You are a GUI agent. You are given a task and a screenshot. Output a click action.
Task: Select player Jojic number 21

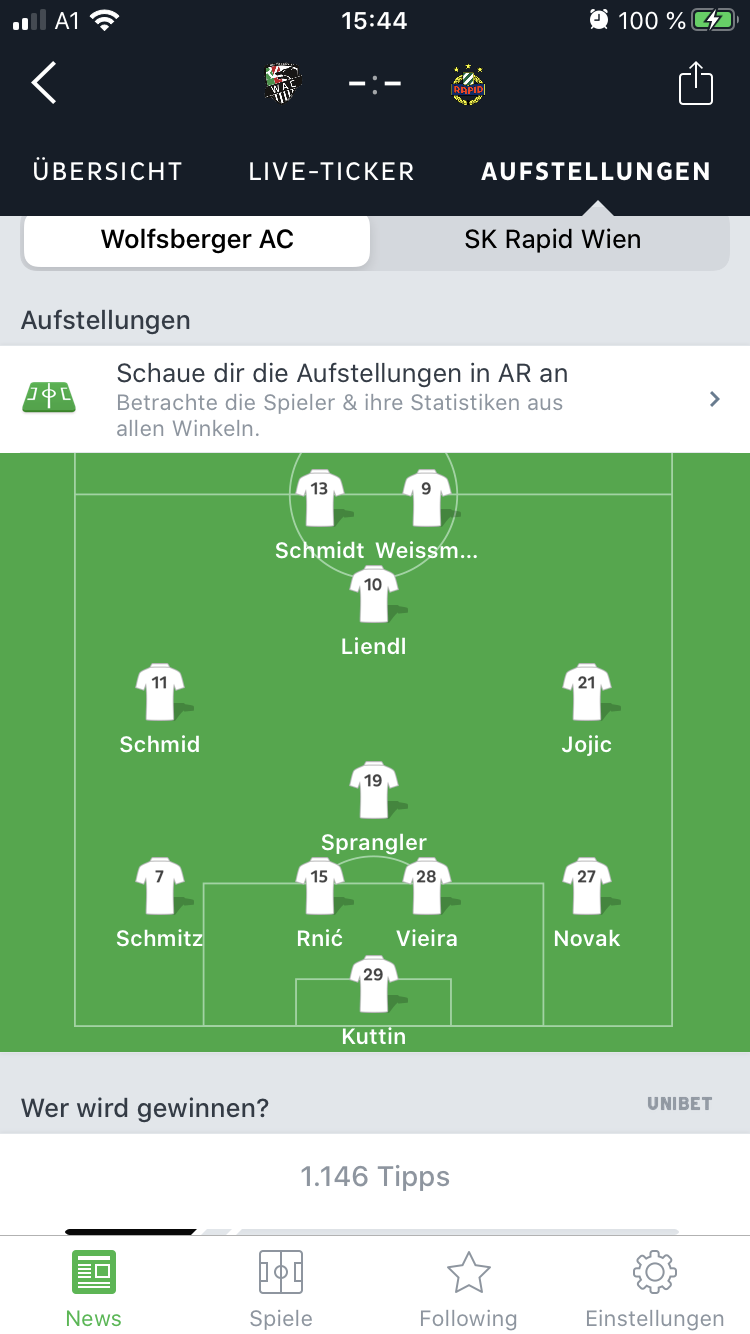[587, 709]
